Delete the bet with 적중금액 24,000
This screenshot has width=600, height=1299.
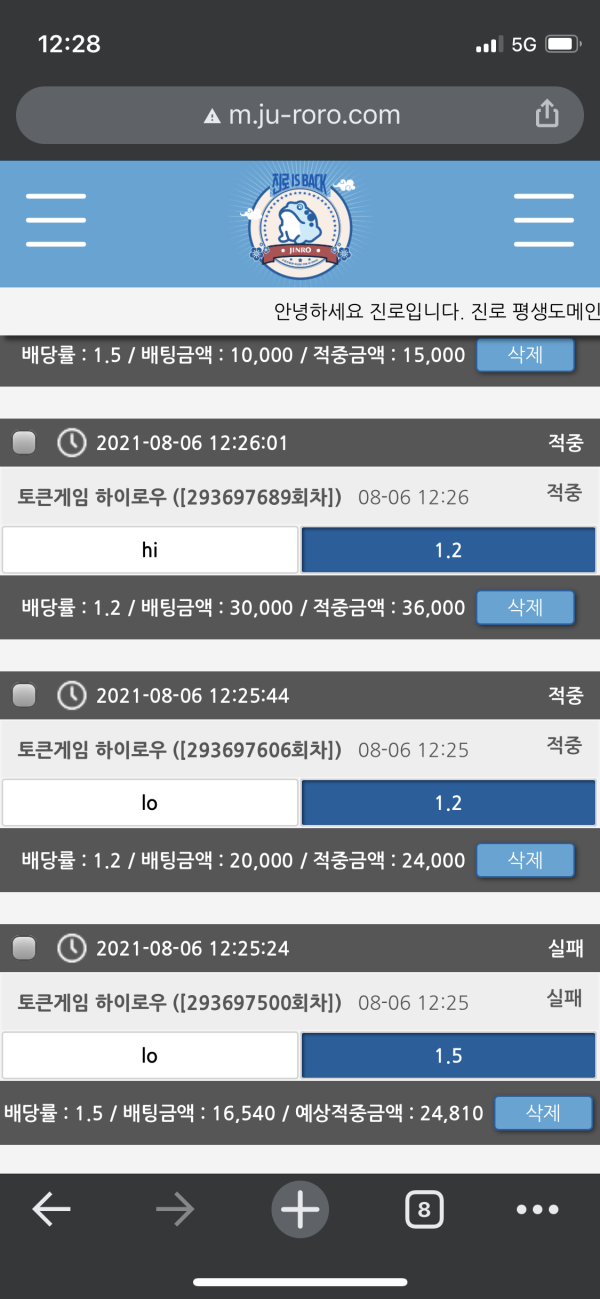pyautogui.click(x=524, y=860)
